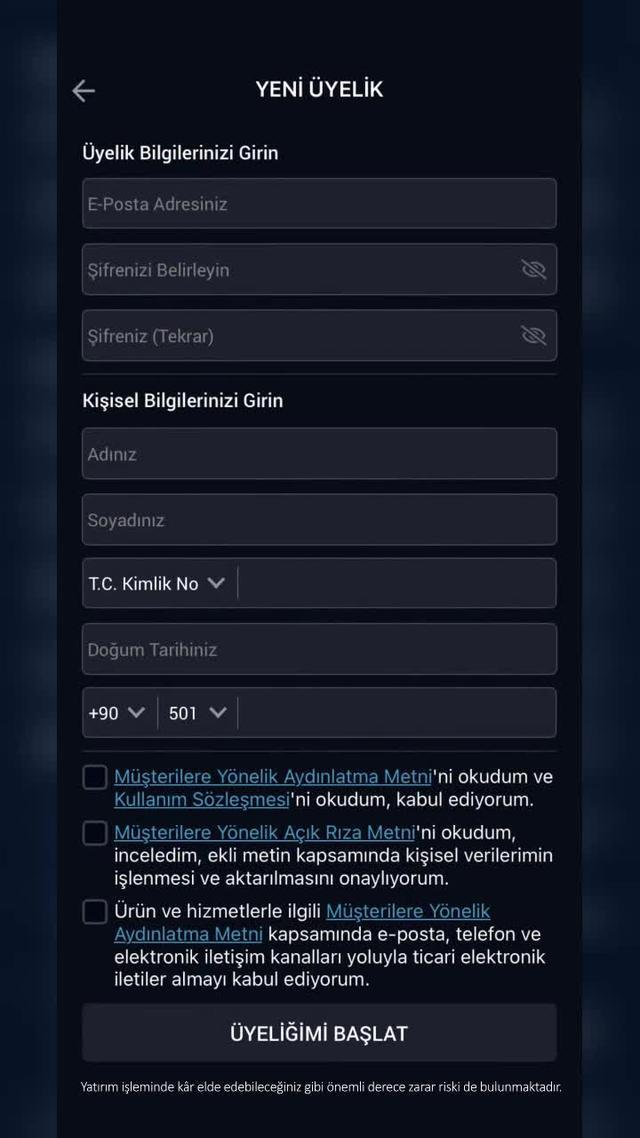Screen dimensions: 640x1138
Task: Enter your name in Adınız field
Action: tap(318, 454)
